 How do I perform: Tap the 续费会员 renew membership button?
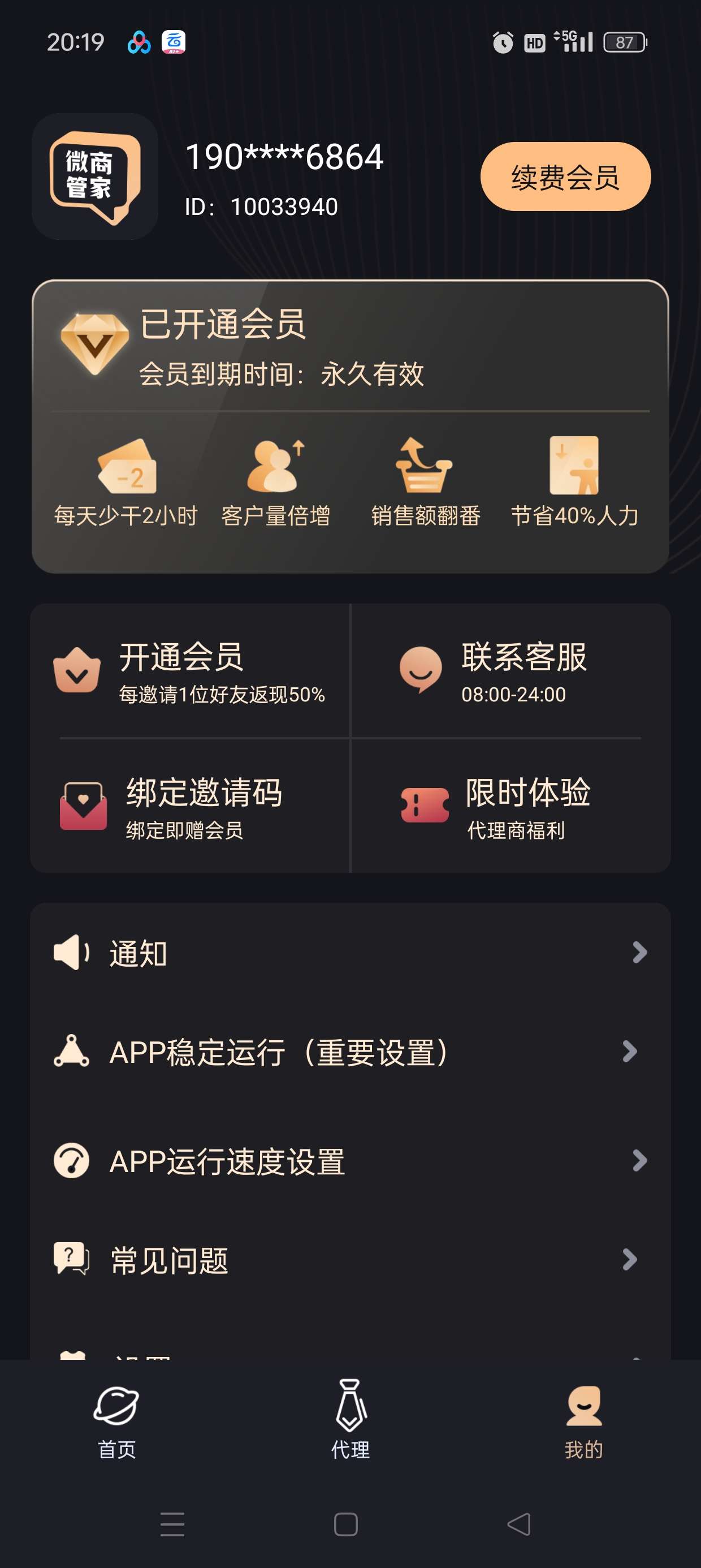(x=565, y=176)
